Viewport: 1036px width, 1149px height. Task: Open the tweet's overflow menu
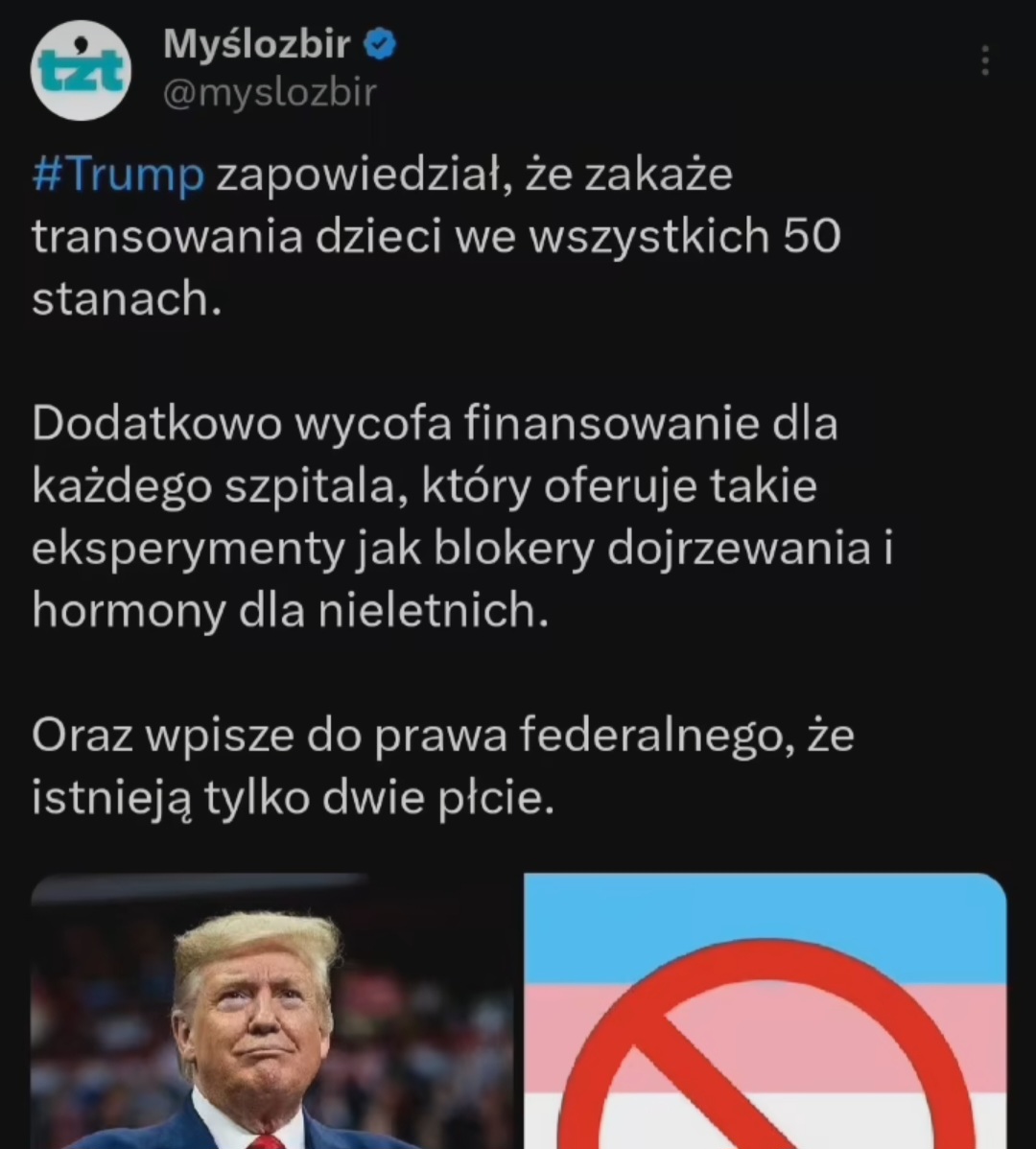[984, 61]
